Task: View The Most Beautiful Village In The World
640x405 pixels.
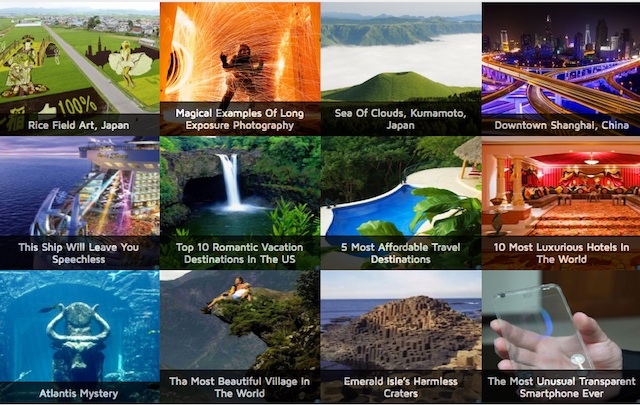Action: click(240, 337)
